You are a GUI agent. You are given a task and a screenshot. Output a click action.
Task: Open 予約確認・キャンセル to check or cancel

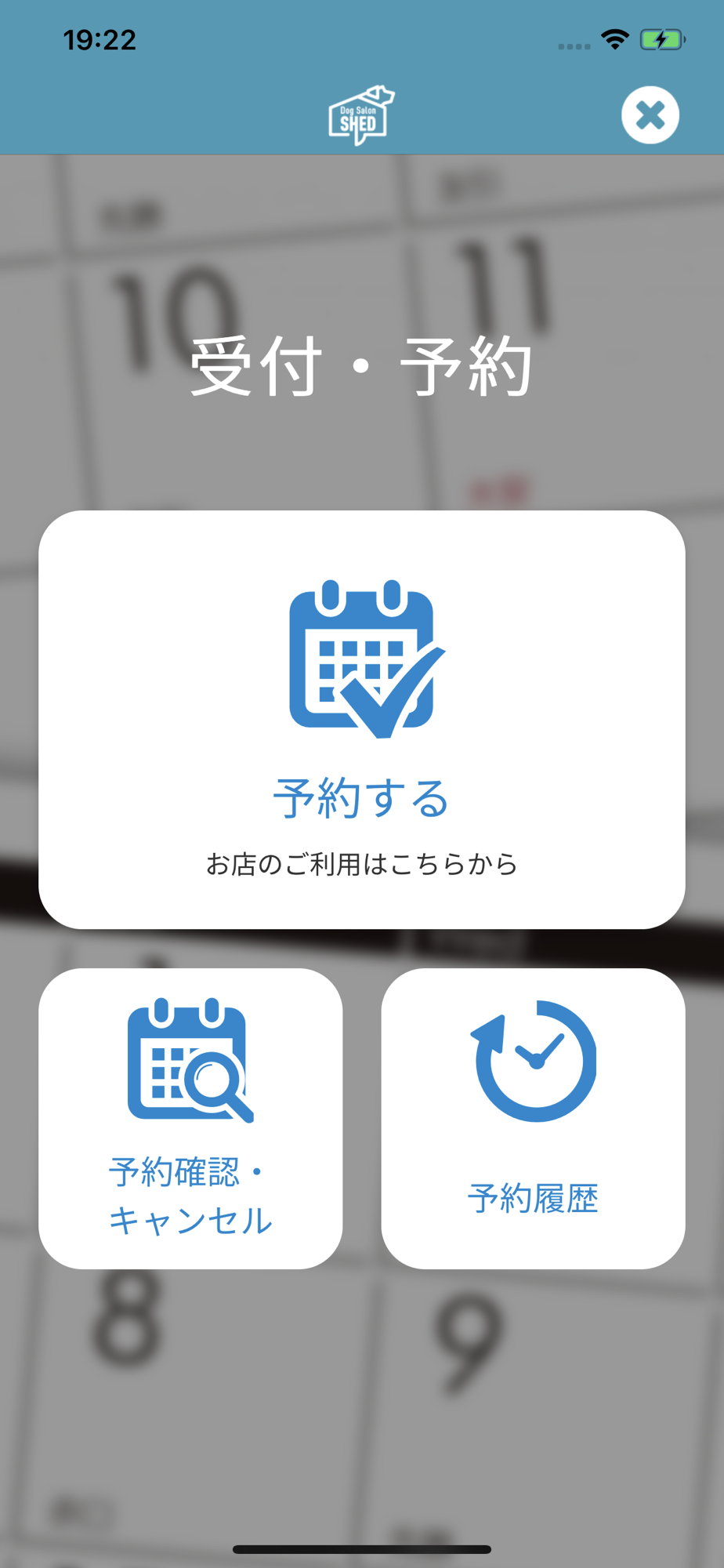190,1119
